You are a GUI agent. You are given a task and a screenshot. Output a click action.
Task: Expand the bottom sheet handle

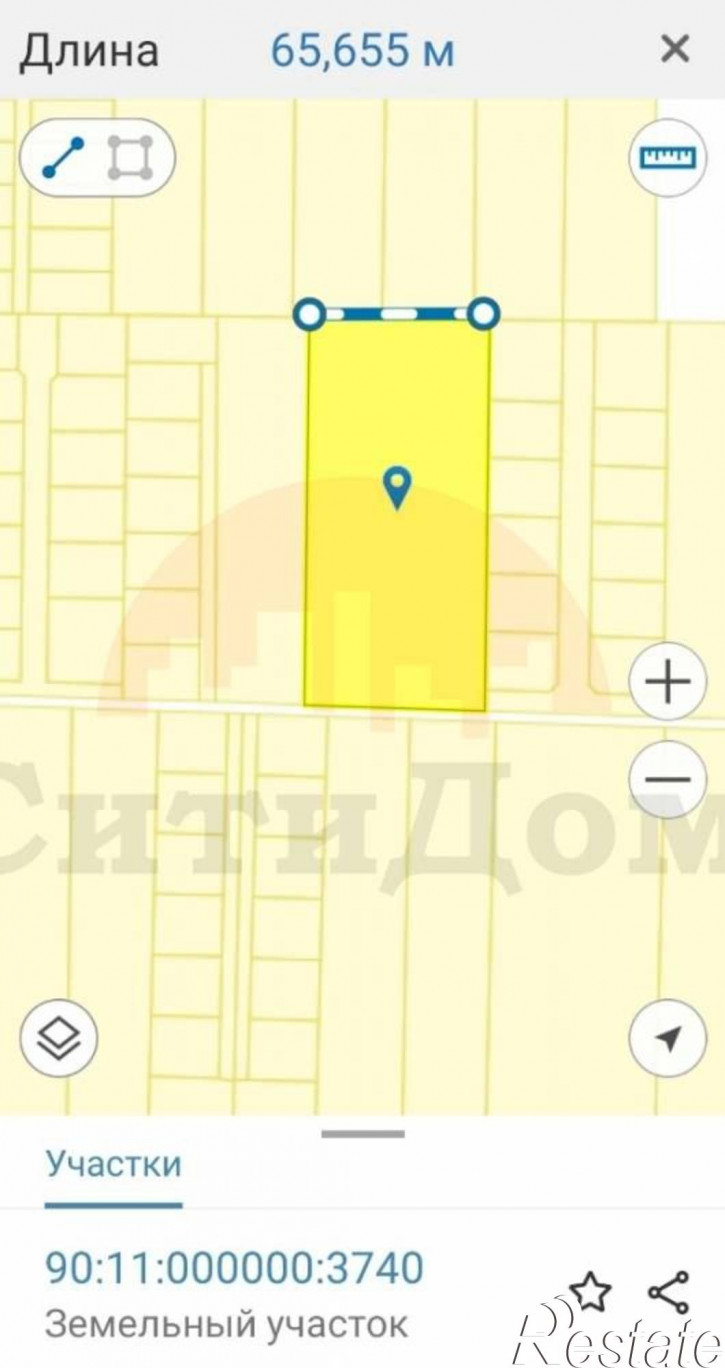pos(363,1134)
